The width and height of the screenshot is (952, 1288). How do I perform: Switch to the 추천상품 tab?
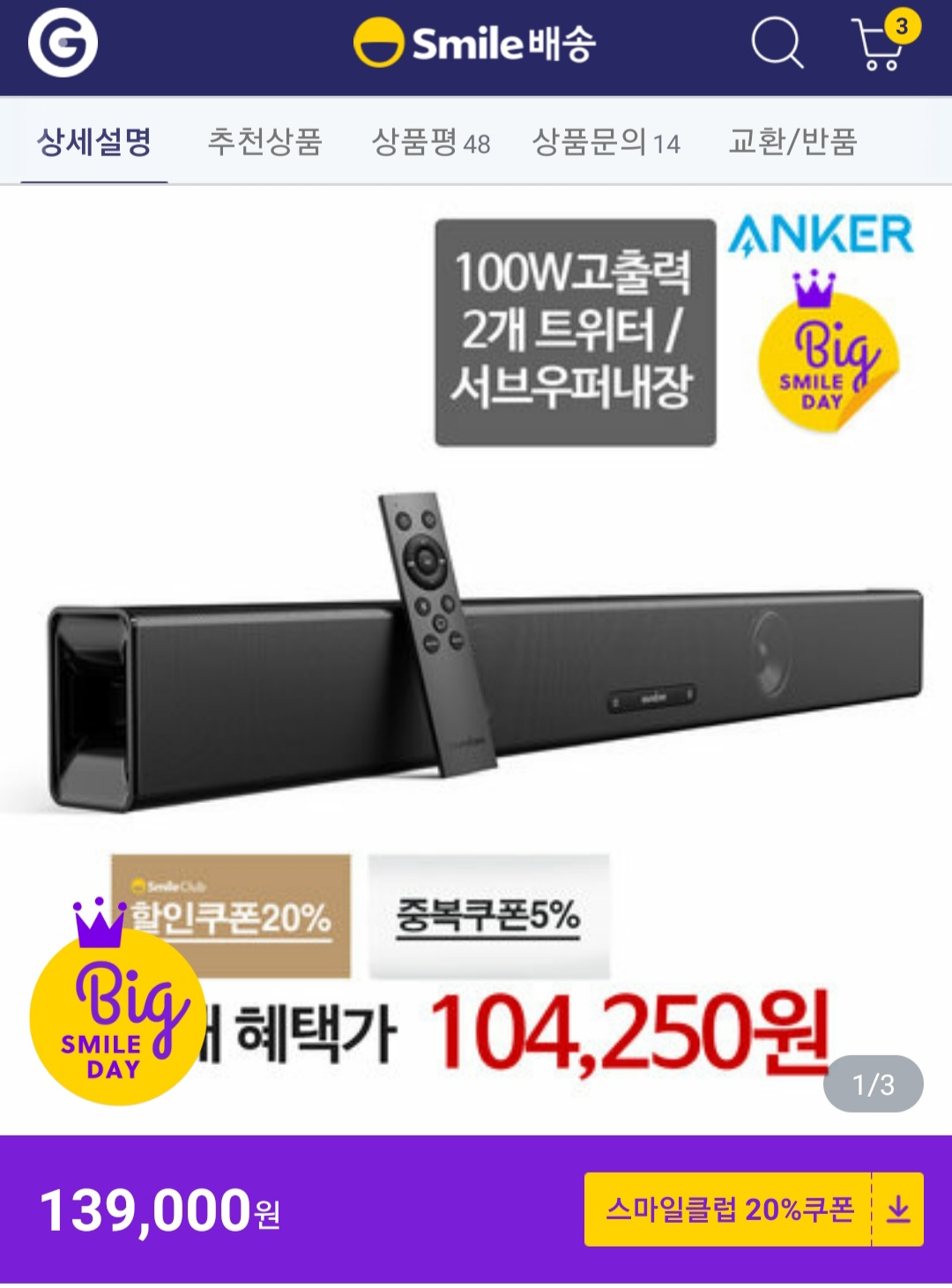pyautogui.click(x=264, y=142)
